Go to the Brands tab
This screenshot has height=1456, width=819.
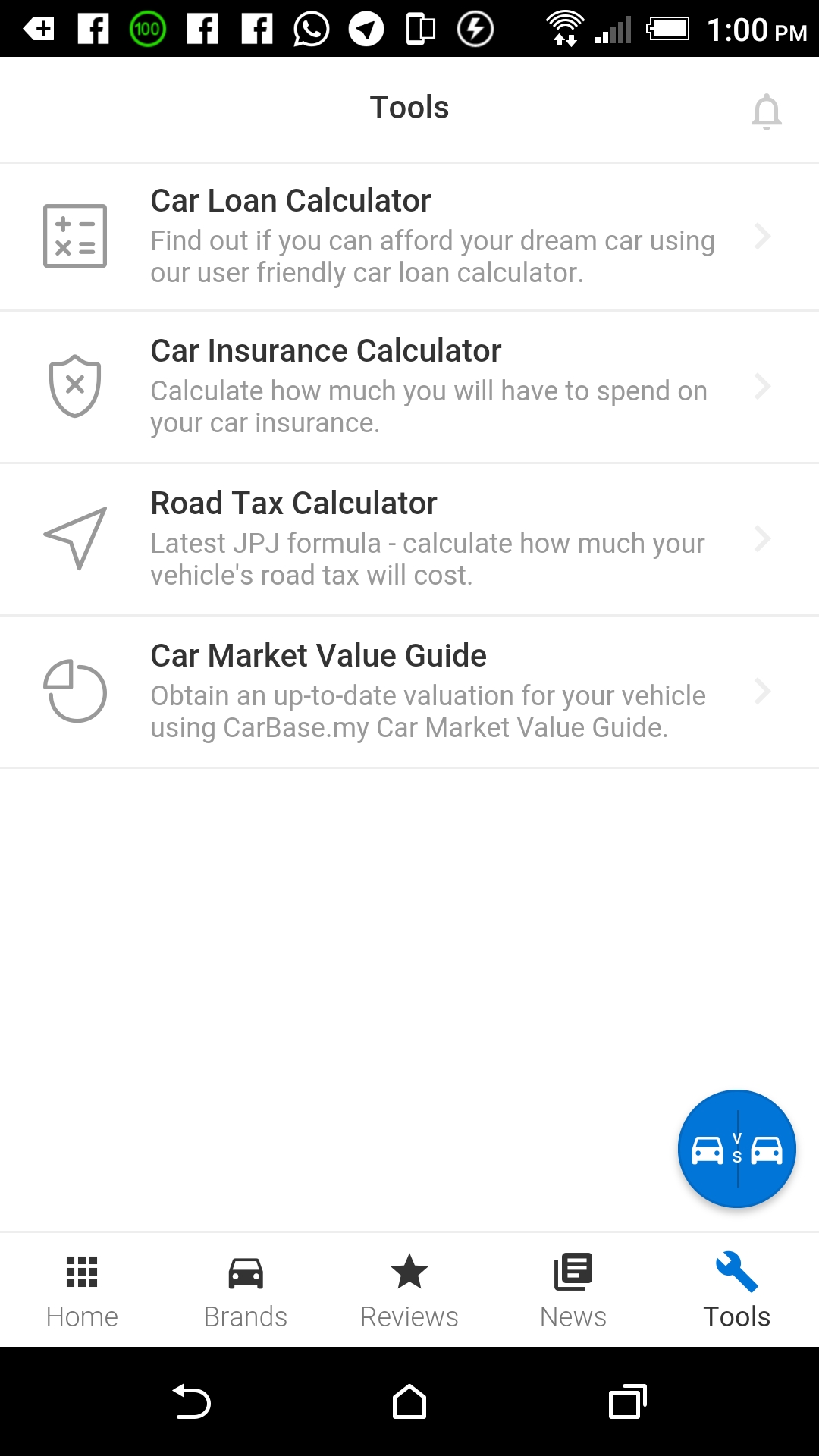click(246, 1290)
